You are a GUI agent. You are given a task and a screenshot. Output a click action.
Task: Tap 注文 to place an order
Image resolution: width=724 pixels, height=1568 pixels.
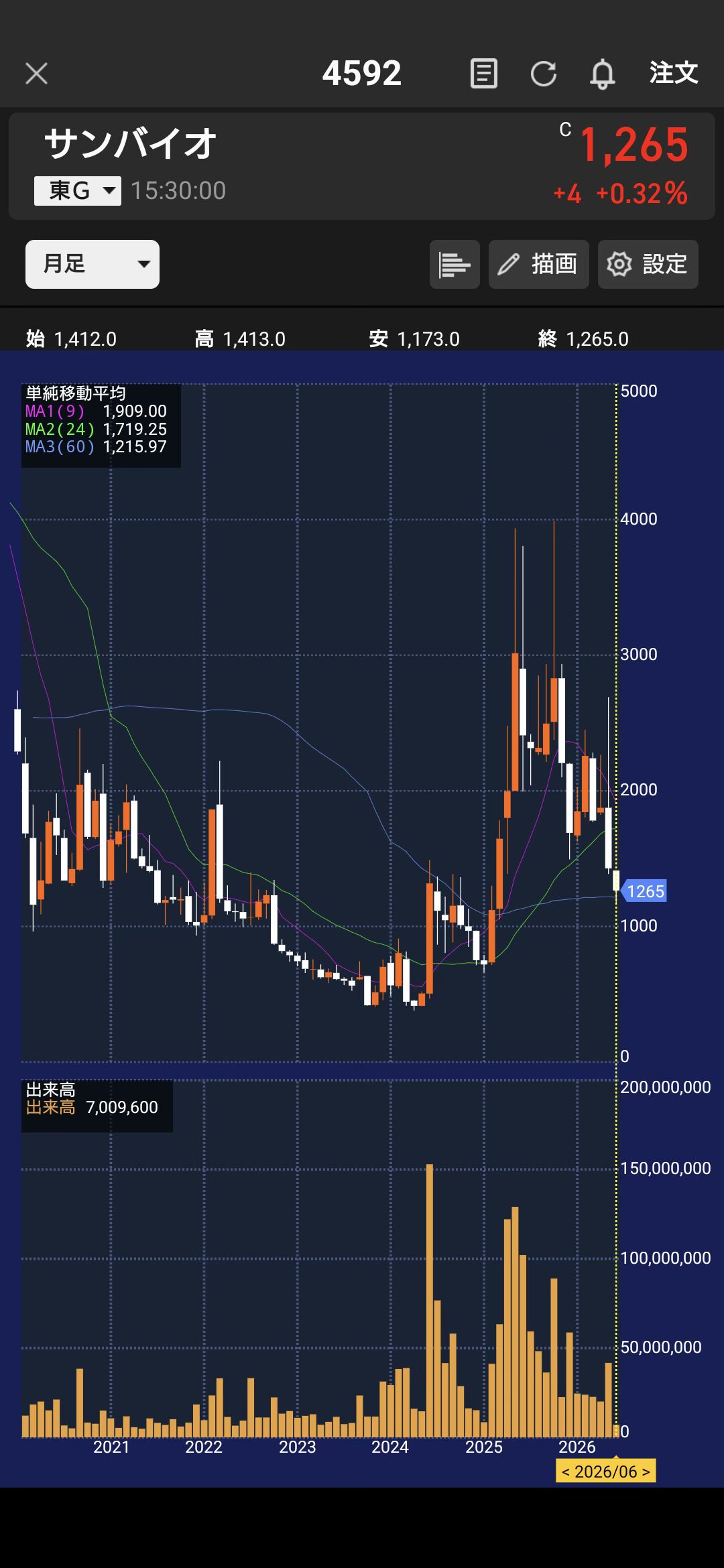673,73
